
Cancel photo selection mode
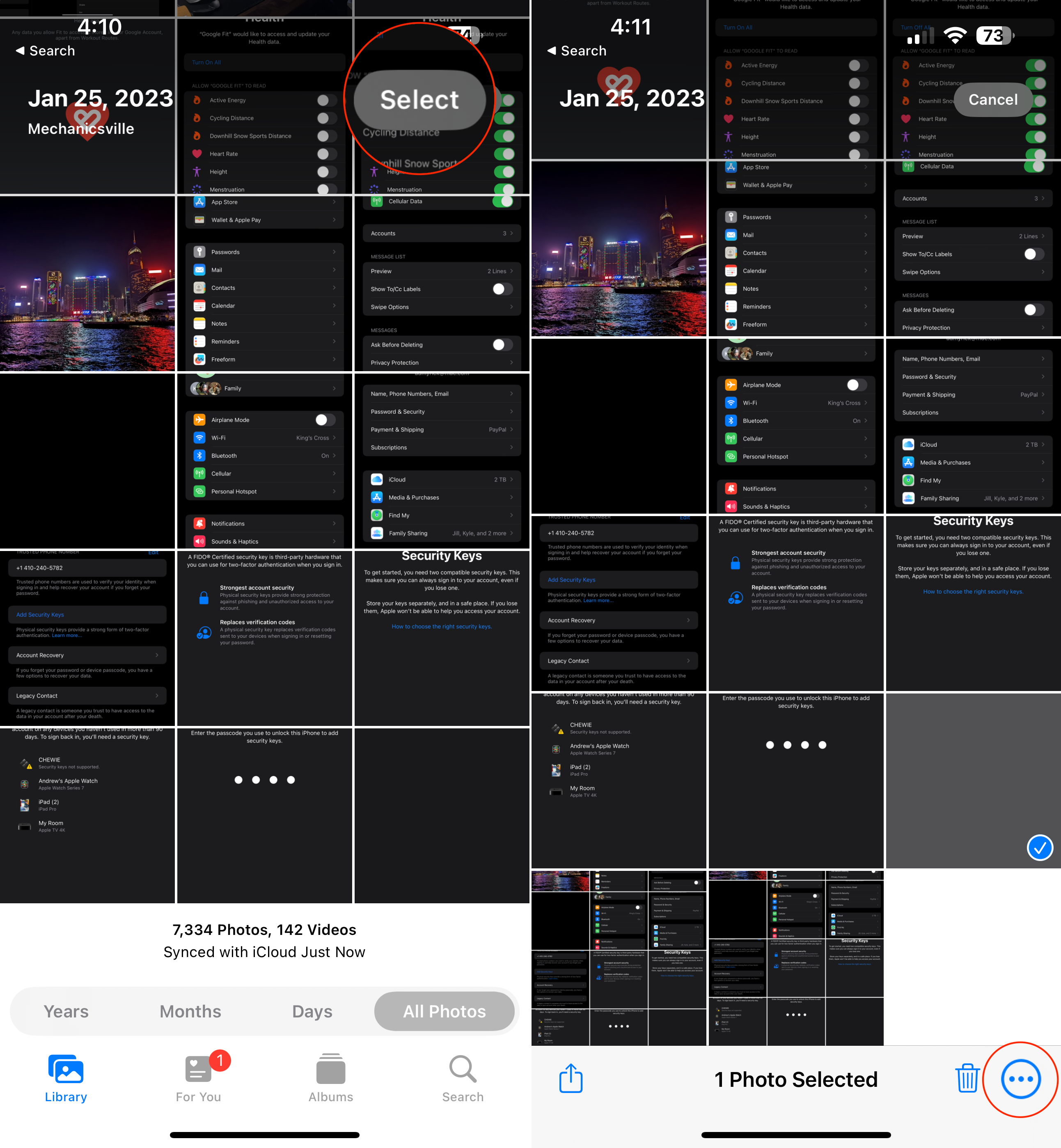(x=992, y=100)
